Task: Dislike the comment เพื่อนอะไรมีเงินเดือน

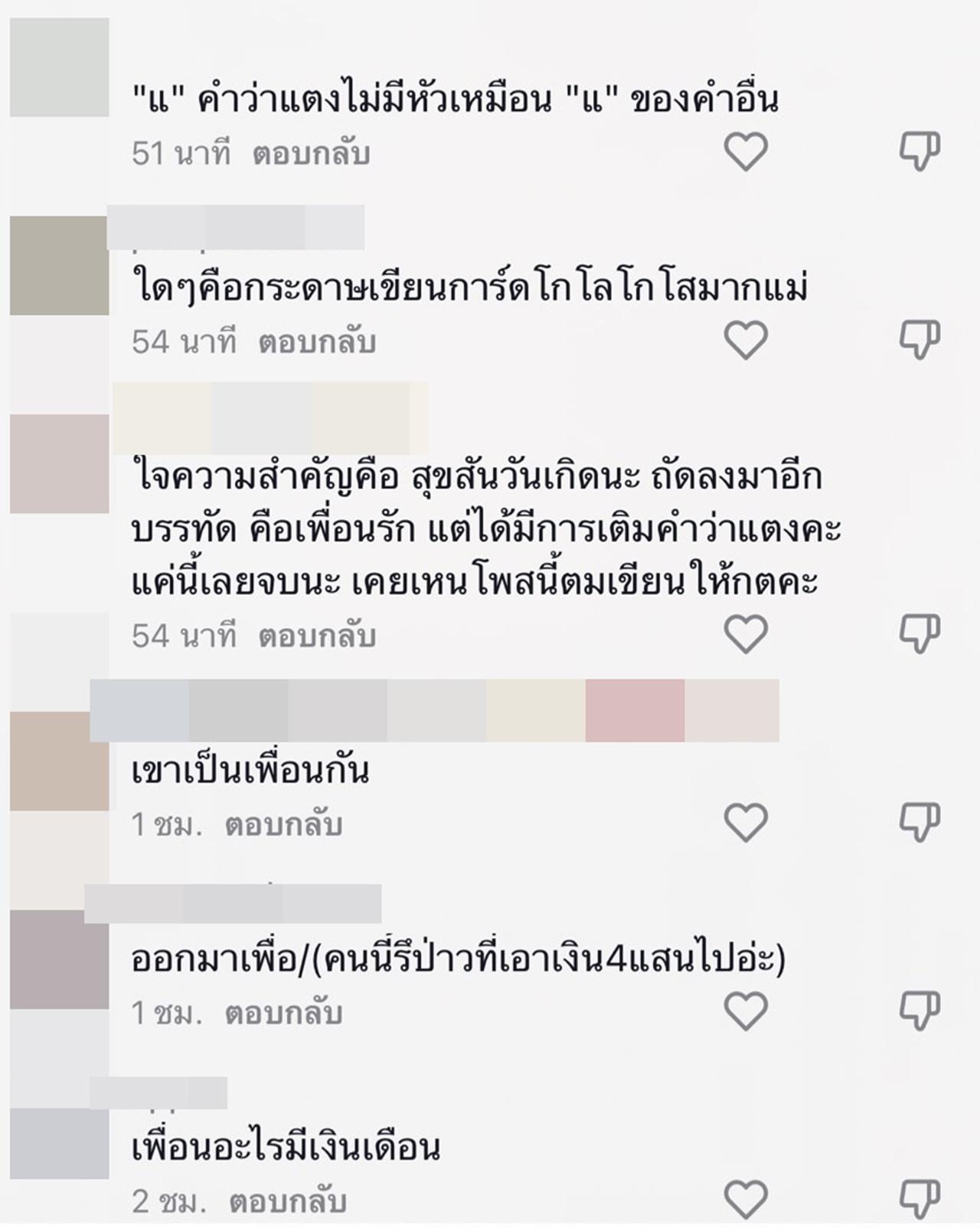Action: tap(919, 1200)
